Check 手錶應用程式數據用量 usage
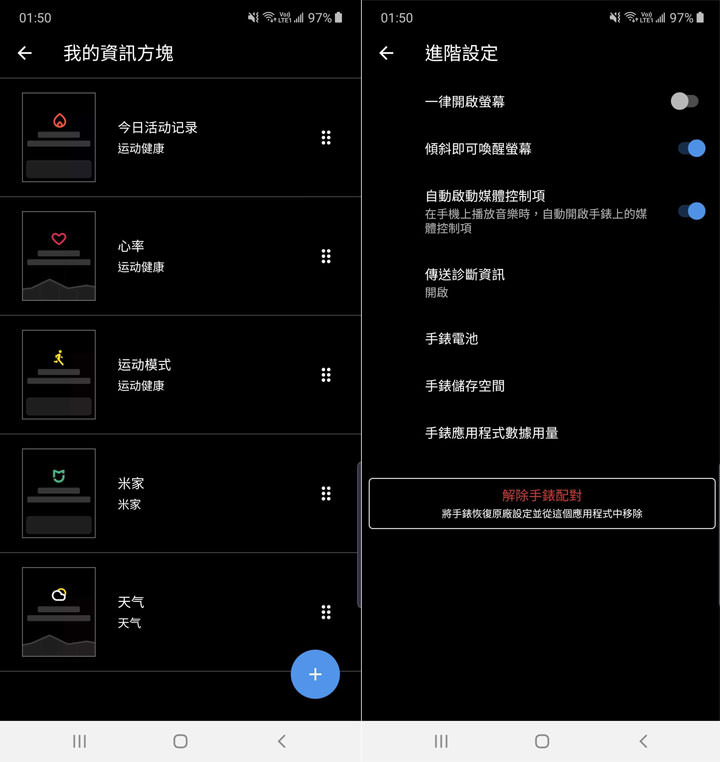Viewport: 720px width, 762px height. click(x=490, y=431)
